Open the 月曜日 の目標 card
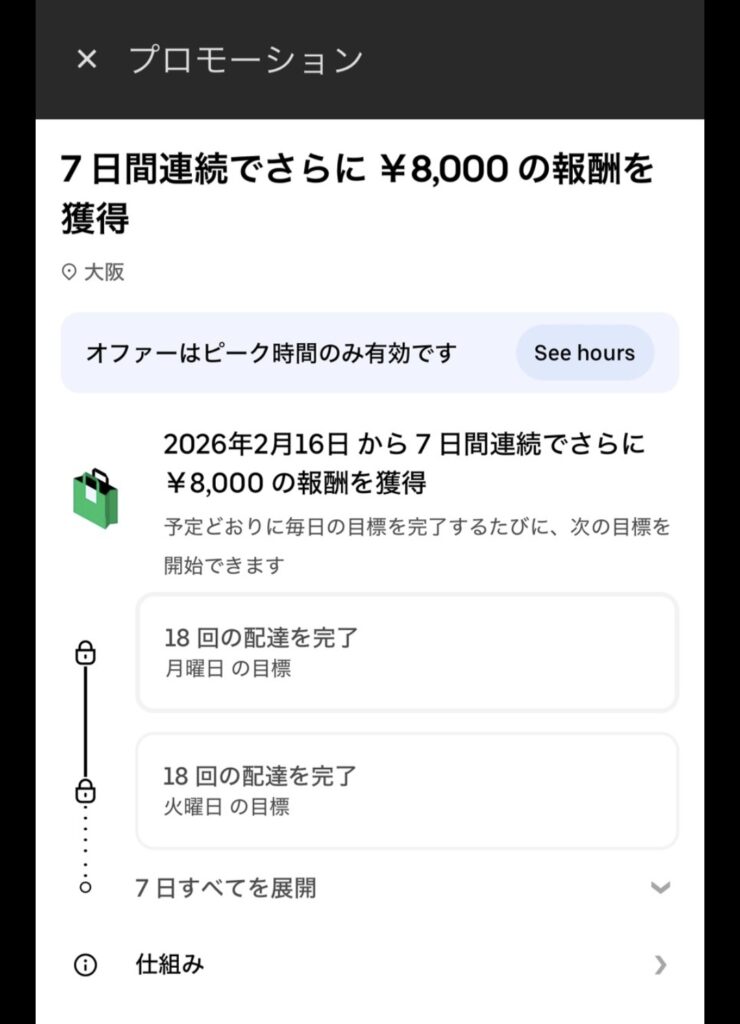Viewport: 740px width, 1024px height. pos(407,652)
